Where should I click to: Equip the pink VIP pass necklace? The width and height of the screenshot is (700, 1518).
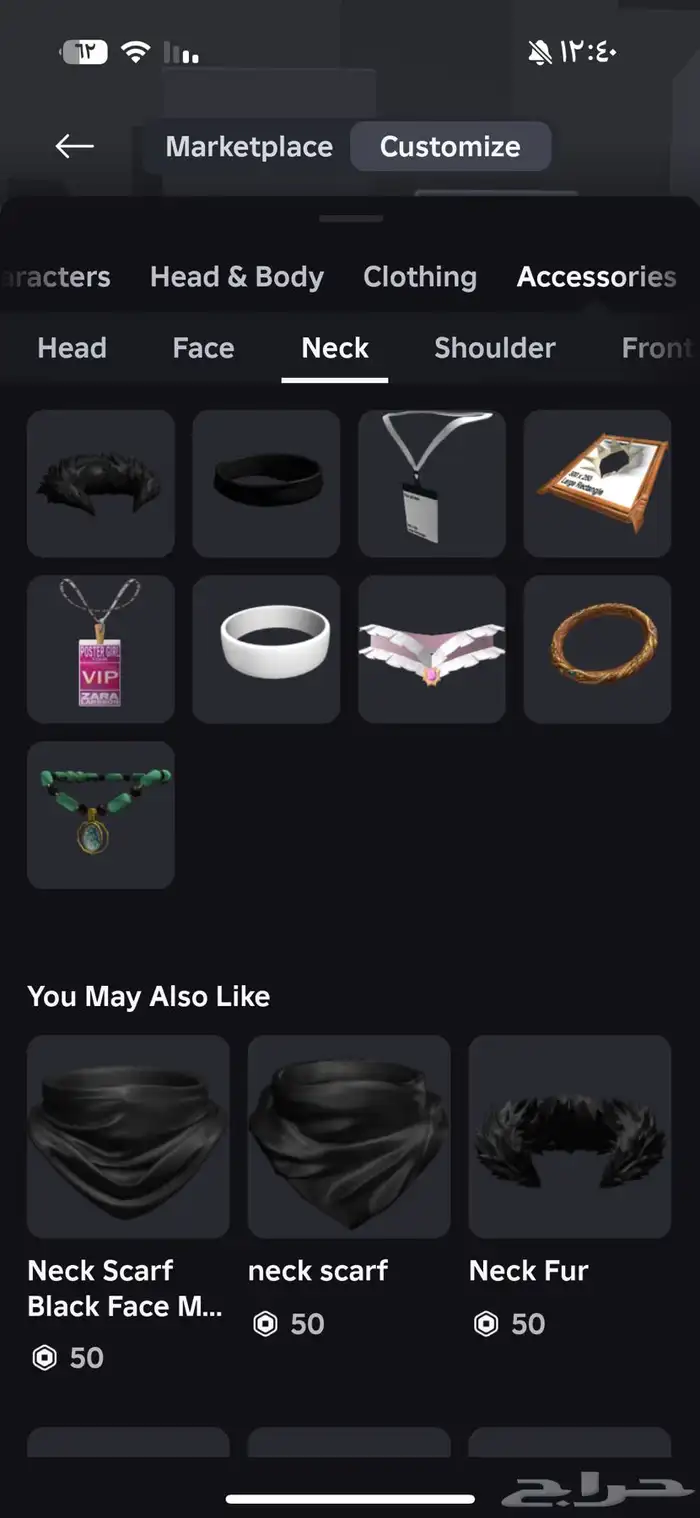[x=101, y=649]
